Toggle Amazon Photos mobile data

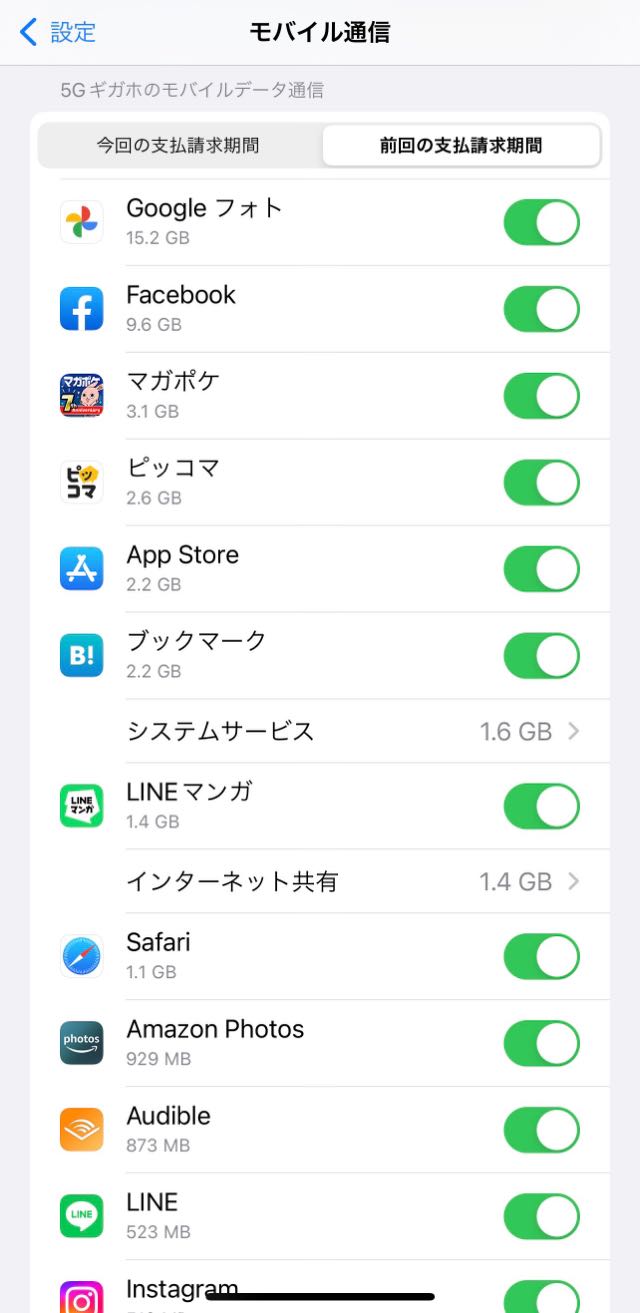(x=542, y=1043)
